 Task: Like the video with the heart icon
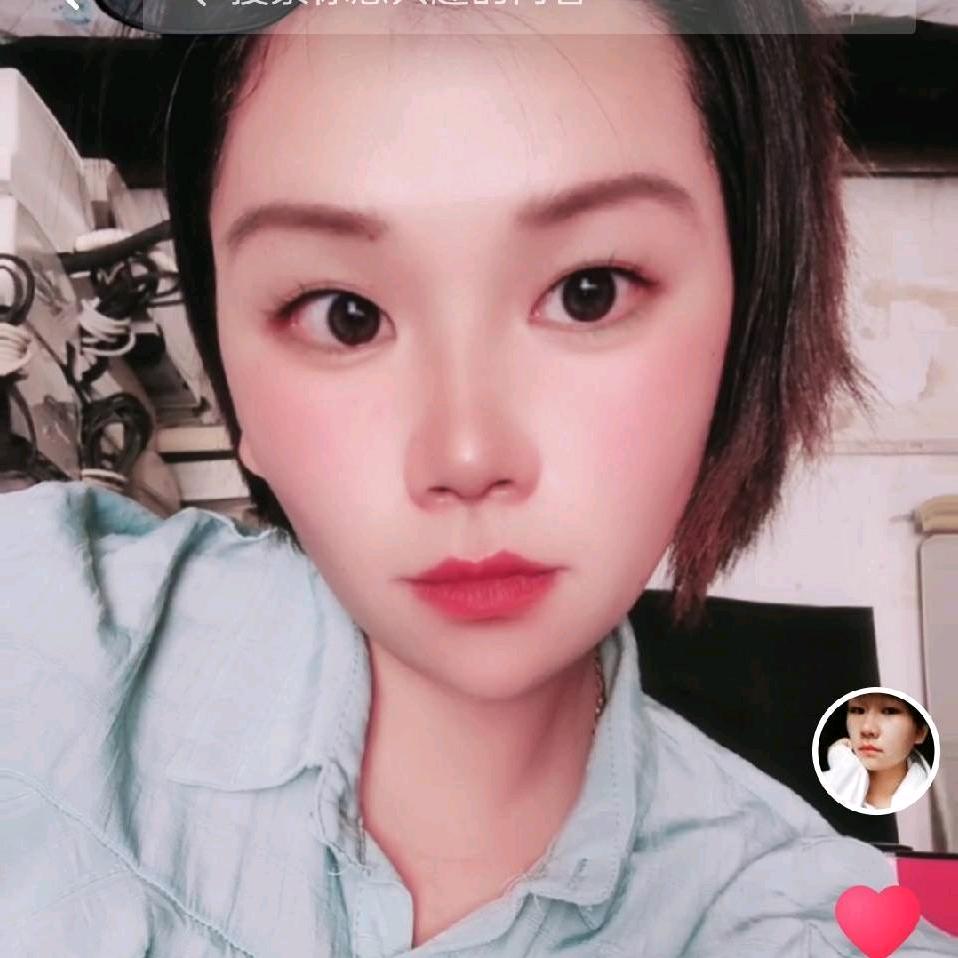(877, 918)
